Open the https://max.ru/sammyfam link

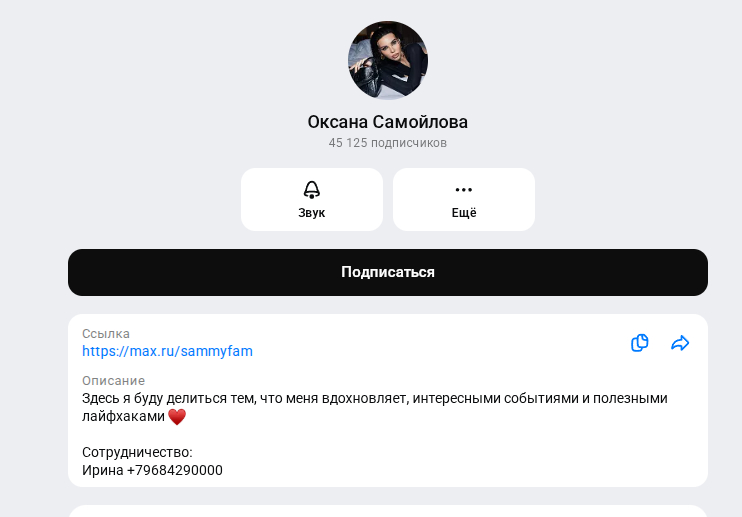click(167, 351)
